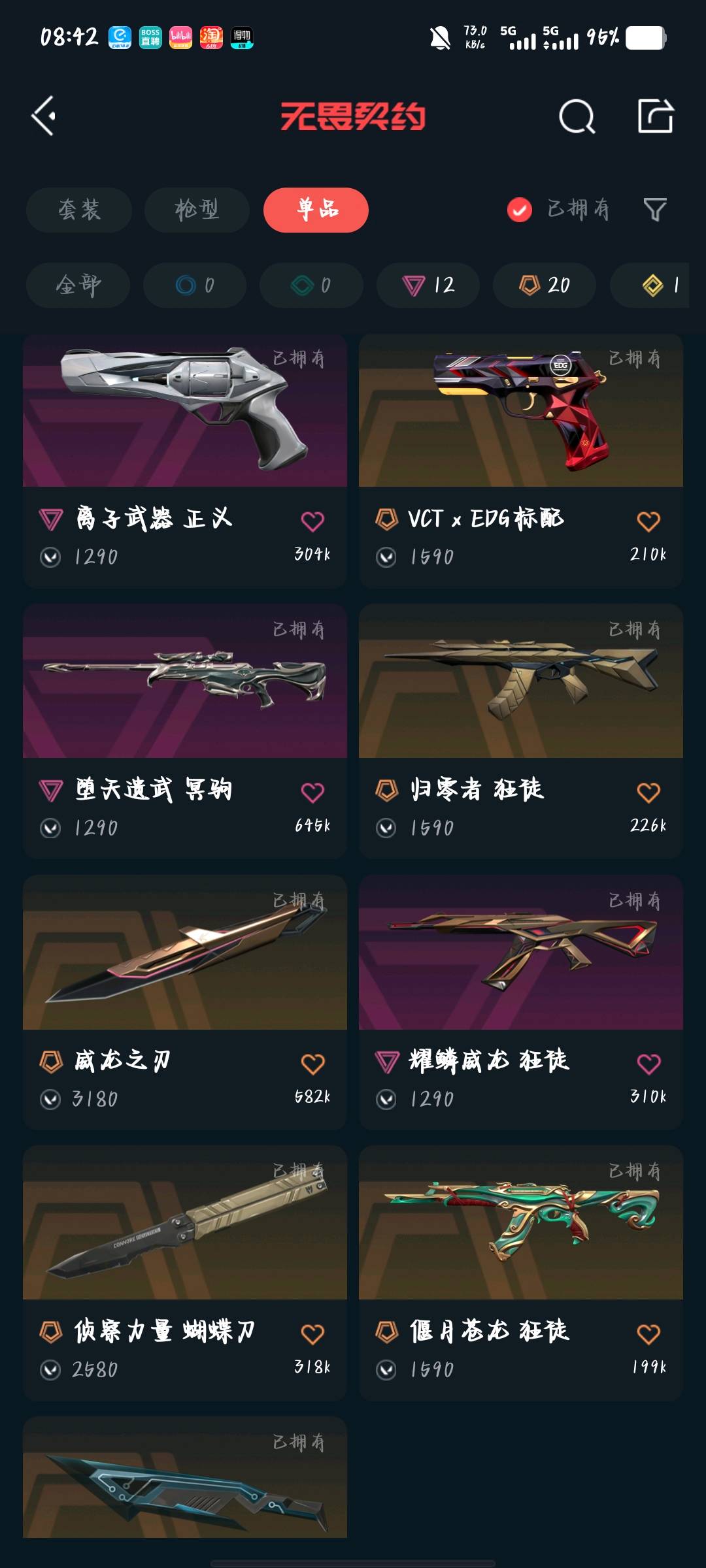Favorite the 归零者 狂徒 skin

click(648, 792)
